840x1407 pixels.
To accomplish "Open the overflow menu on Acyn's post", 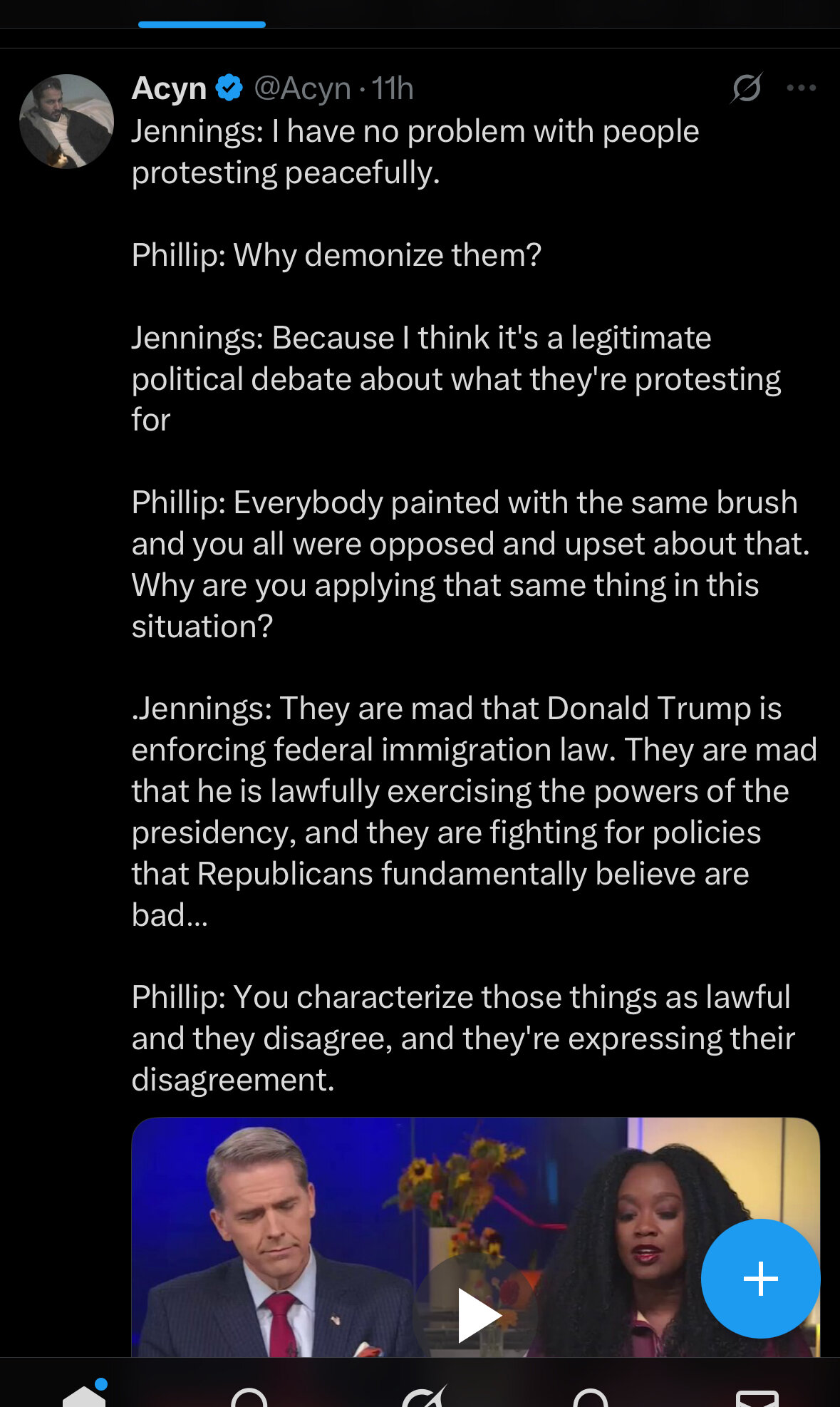I will 801,88.
